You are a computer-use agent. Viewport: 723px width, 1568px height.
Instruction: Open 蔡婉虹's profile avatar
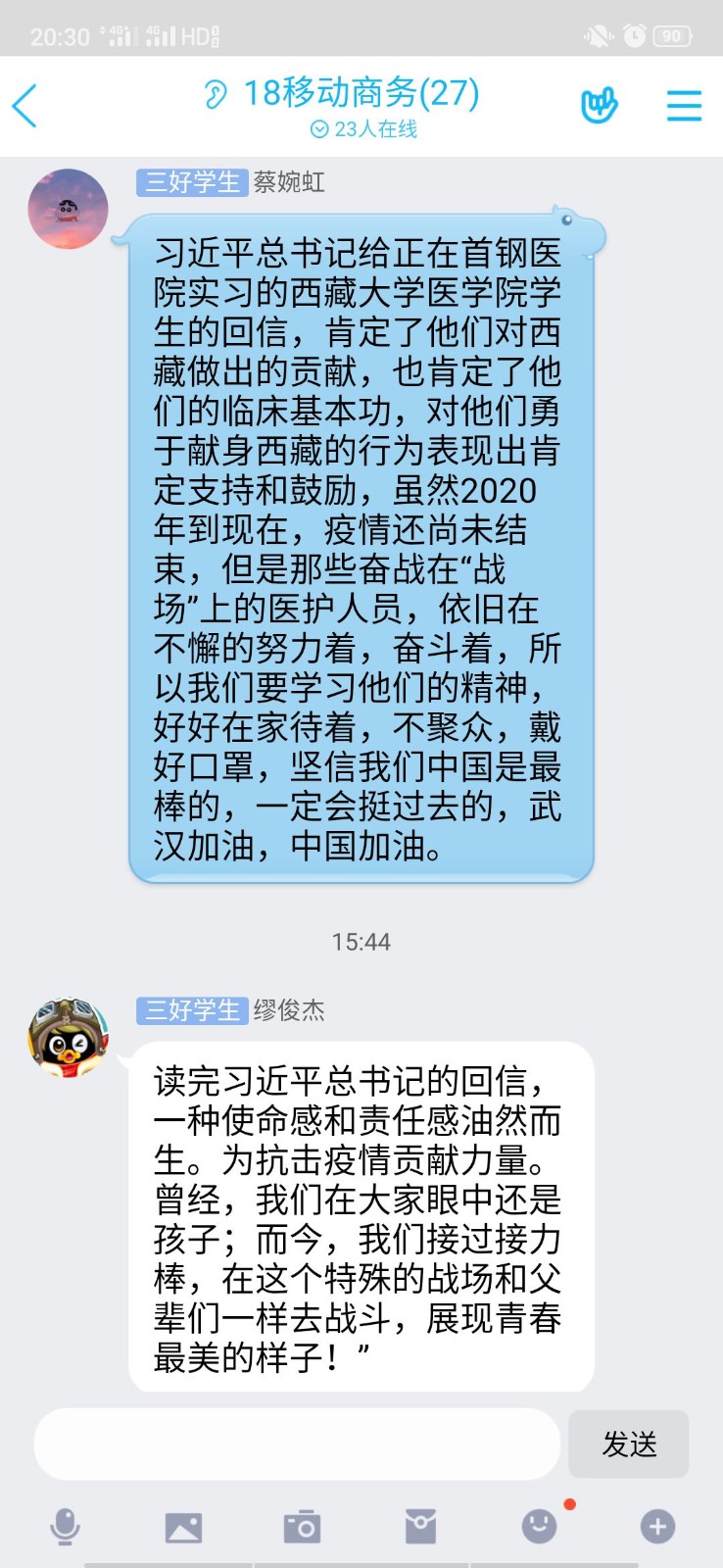[x=68, y=209]
